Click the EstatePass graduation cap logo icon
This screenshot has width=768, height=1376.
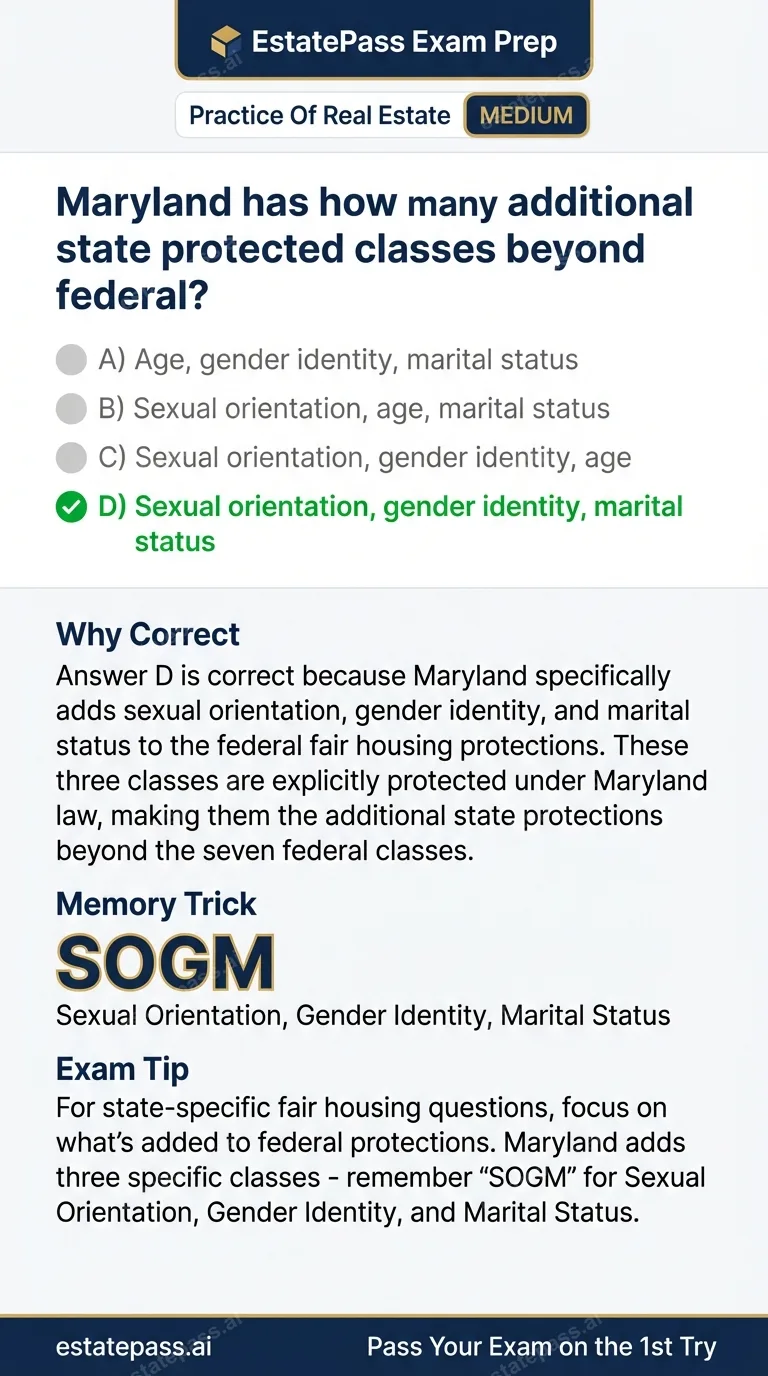[x=227, y=41]
